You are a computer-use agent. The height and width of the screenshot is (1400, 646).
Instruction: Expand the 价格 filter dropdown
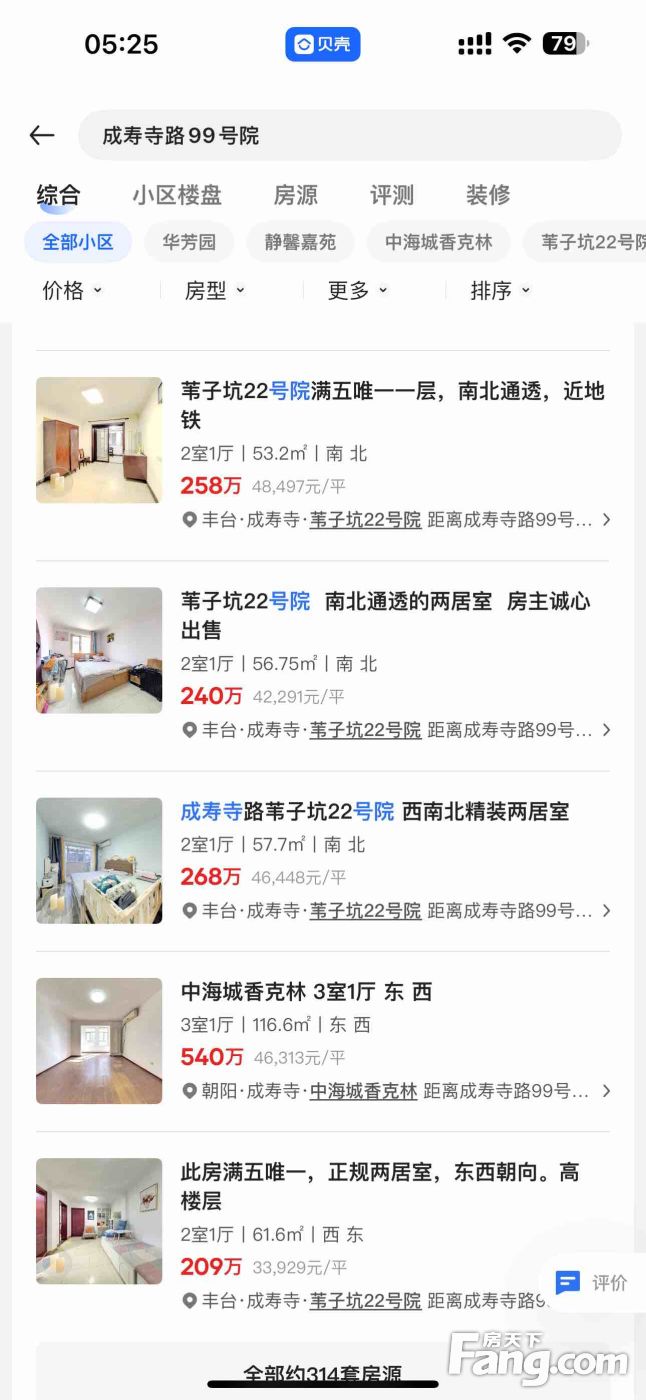click(72, 290)
